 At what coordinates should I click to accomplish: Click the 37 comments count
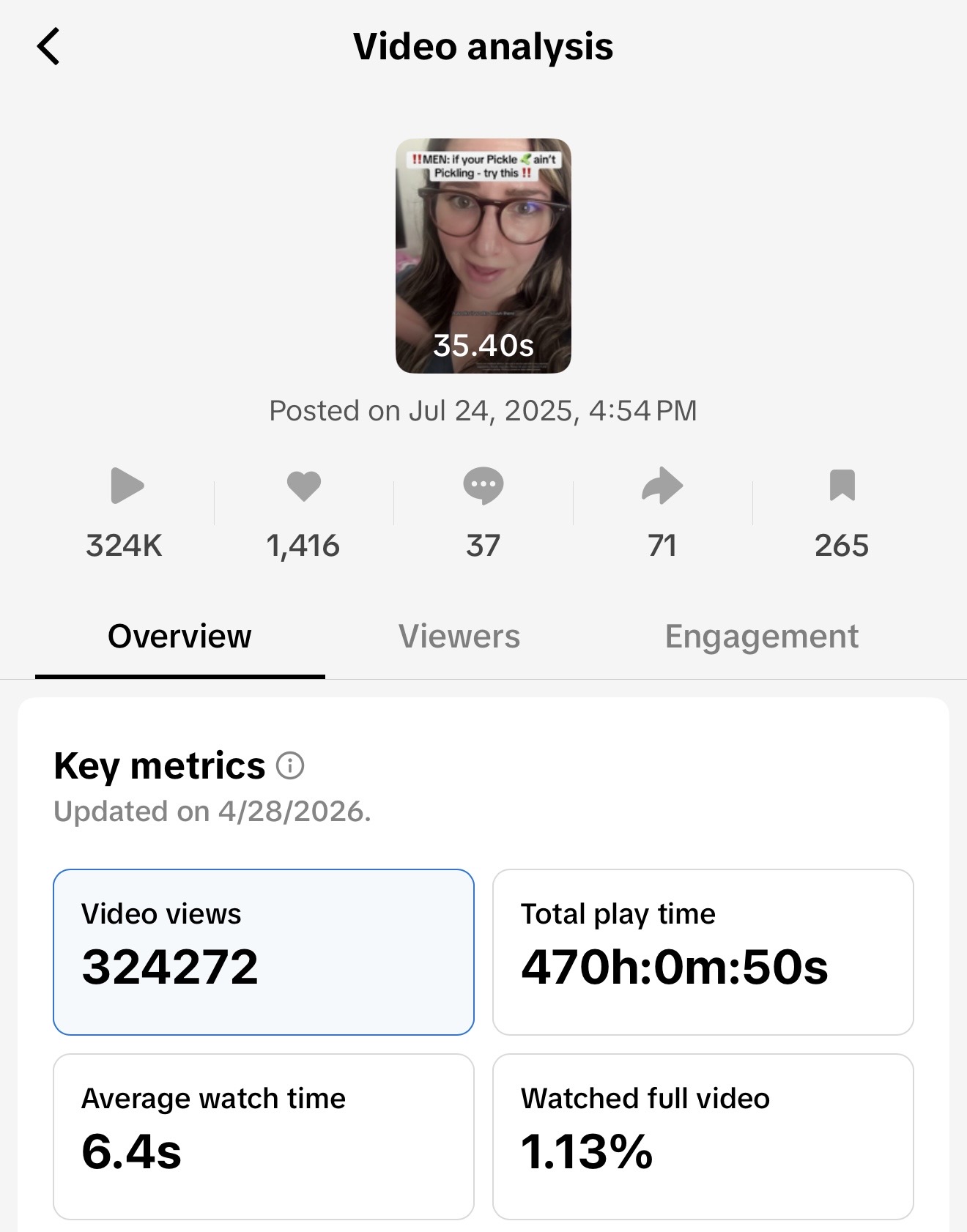pos(483,545)
